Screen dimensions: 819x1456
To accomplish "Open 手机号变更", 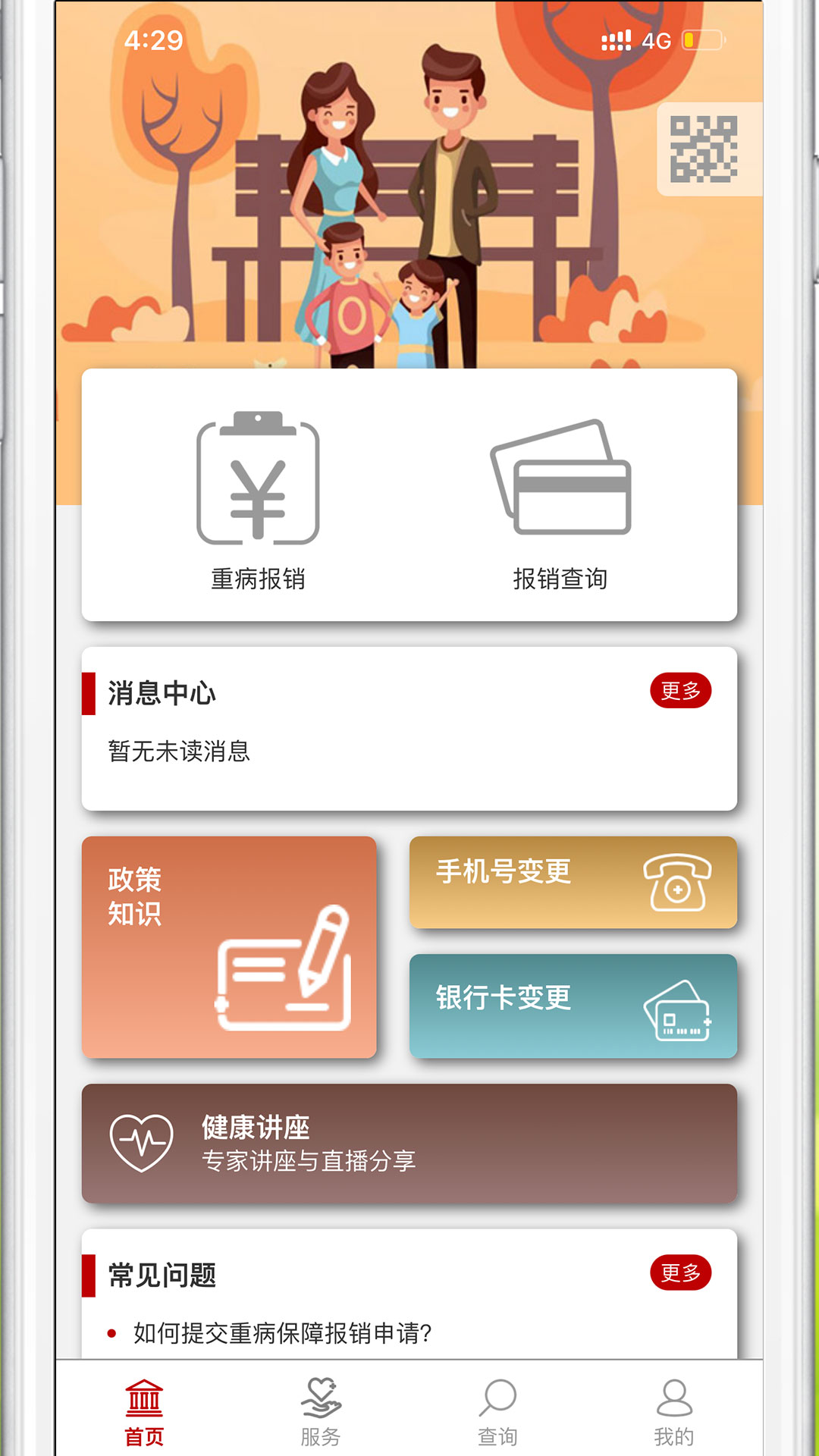I will coord(573,882).
